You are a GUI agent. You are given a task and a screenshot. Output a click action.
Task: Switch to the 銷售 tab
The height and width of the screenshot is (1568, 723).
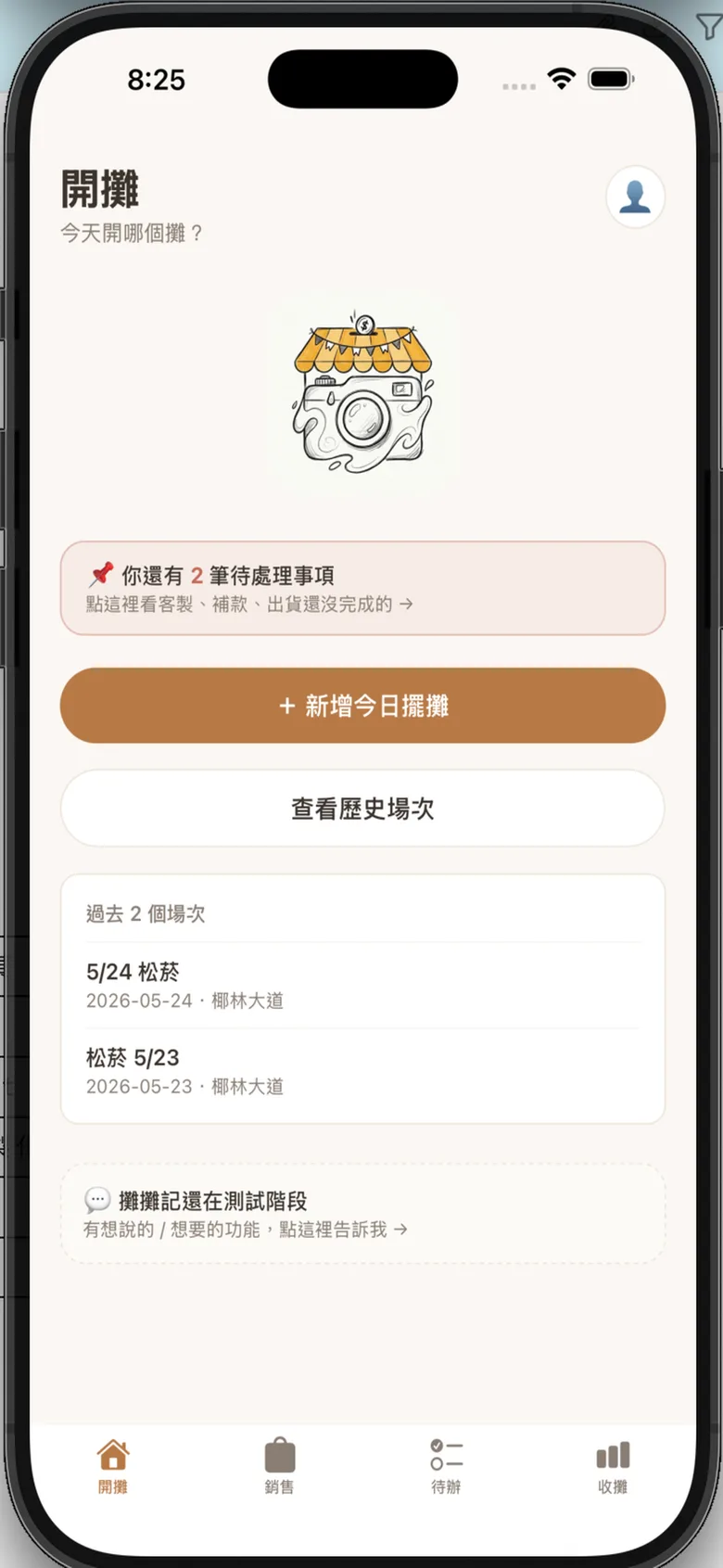pos(279,1466)
